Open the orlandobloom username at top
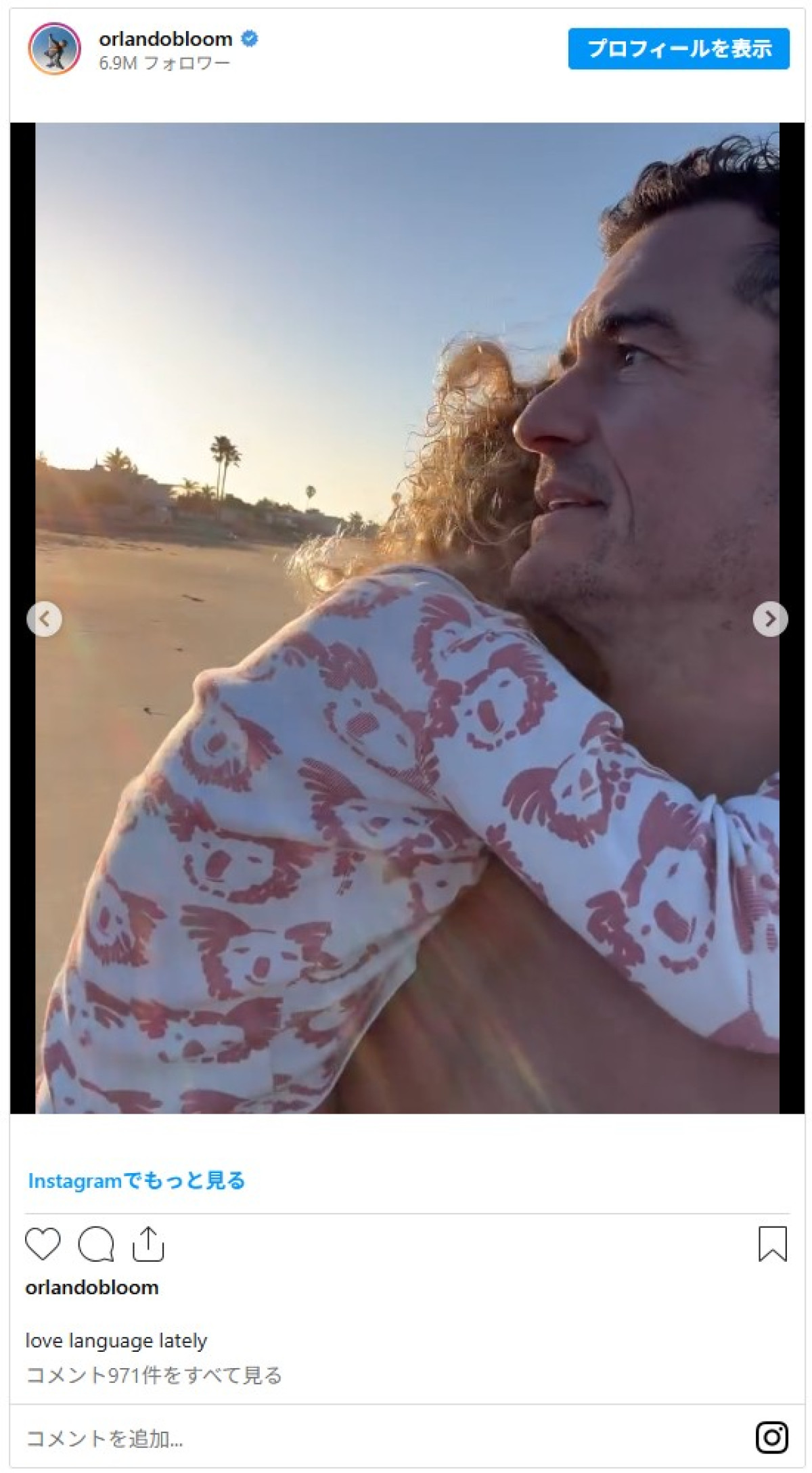Image resolution: width=812 pixels, height=1473 pixels. tap(166, 39)
